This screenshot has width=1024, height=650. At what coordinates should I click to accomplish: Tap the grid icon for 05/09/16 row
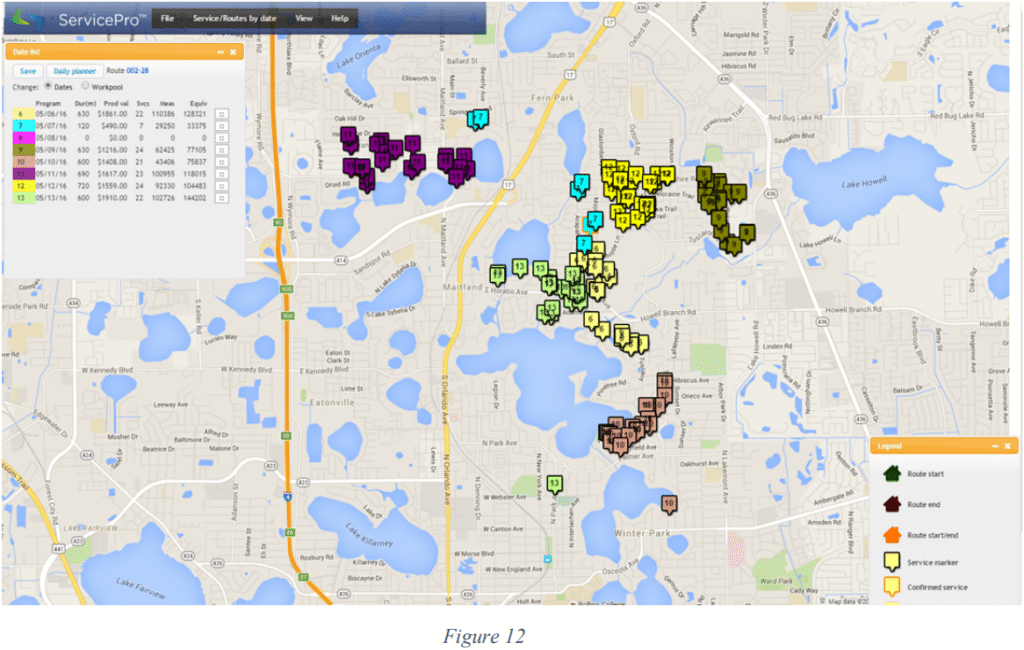pyautogui.click(x=221, y=148)
